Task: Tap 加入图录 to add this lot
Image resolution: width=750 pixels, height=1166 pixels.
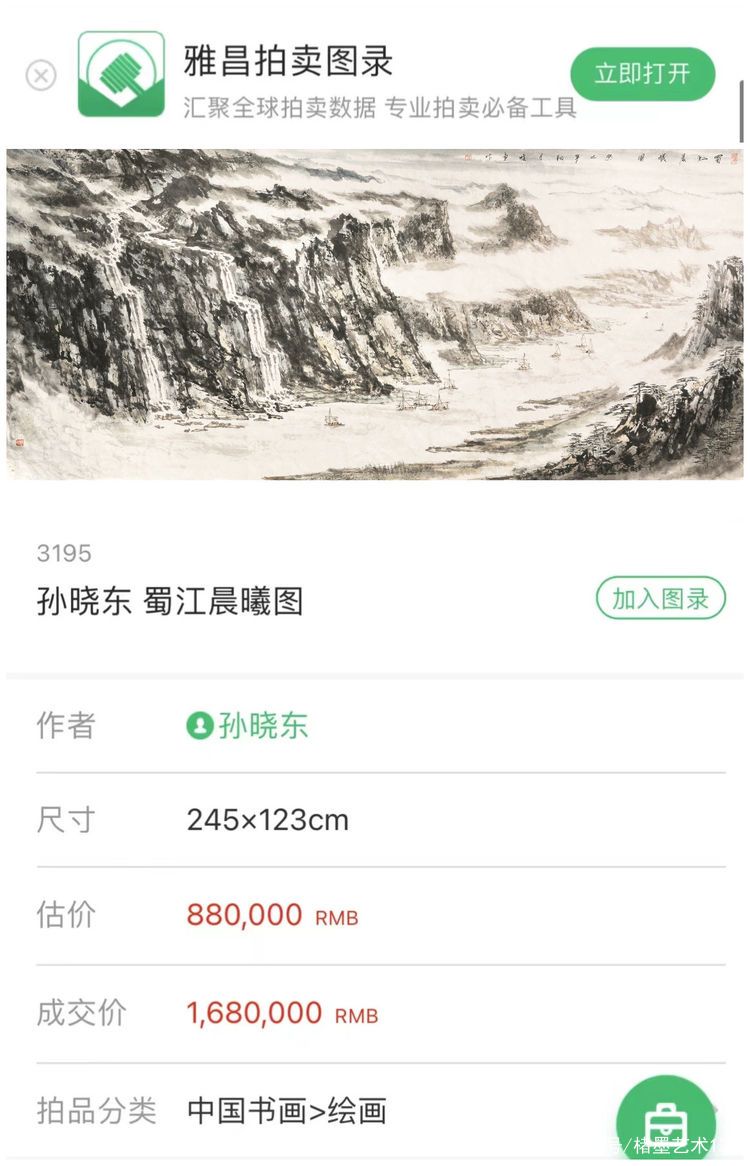Action: [660, 599]
